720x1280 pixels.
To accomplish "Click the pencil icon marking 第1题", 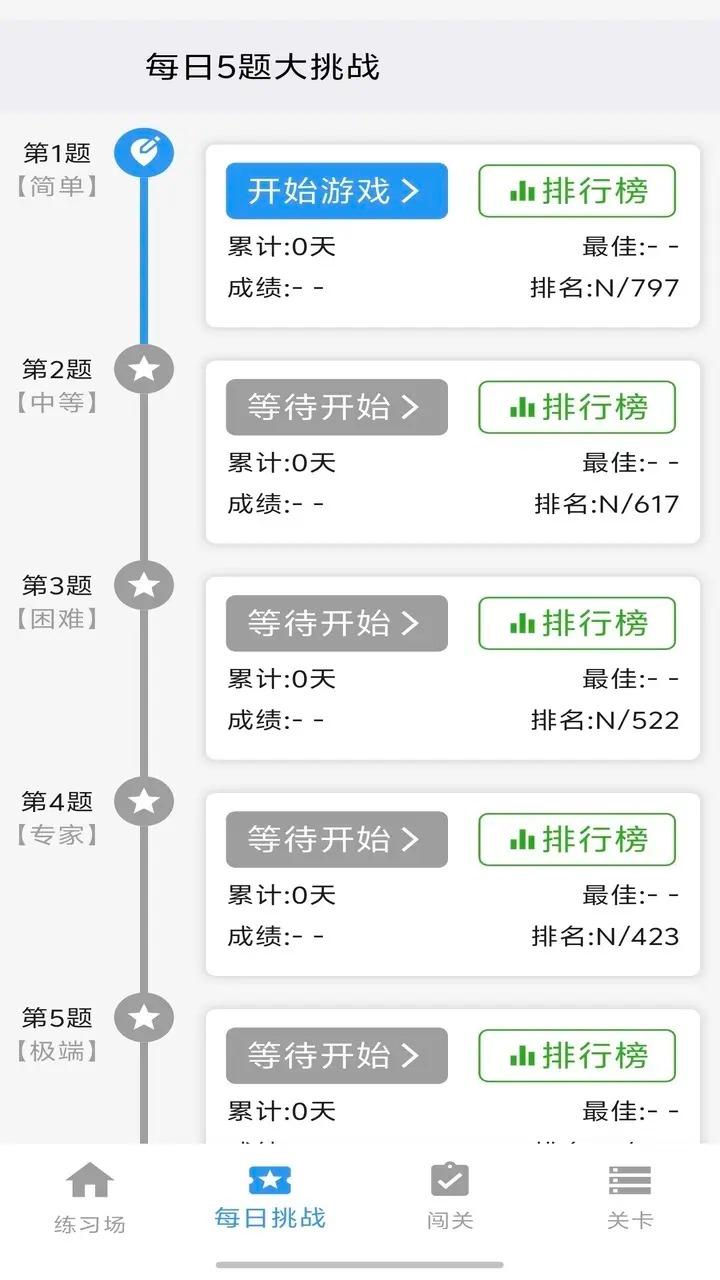I will (x=144, y=152).
